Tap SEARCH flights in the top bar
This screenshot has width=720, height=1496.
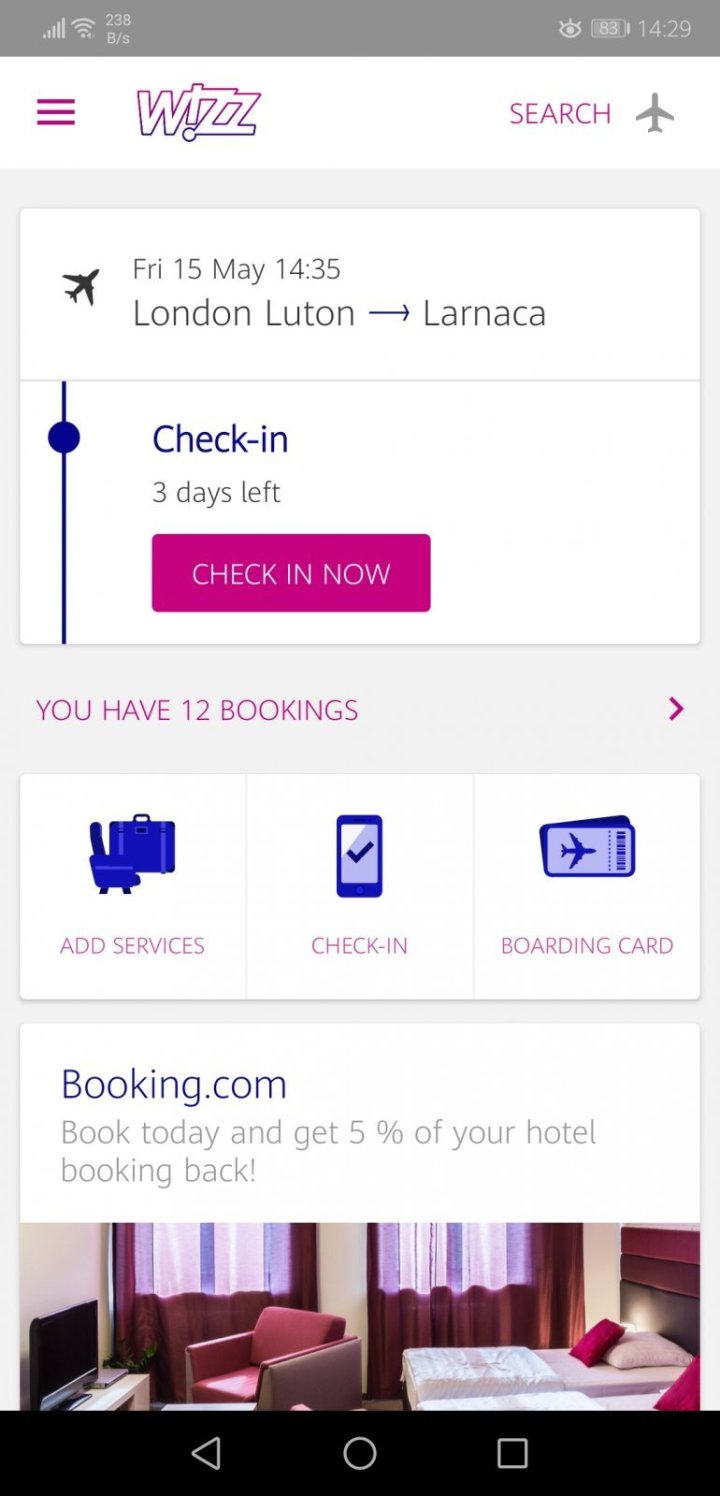tap(590, 113)
